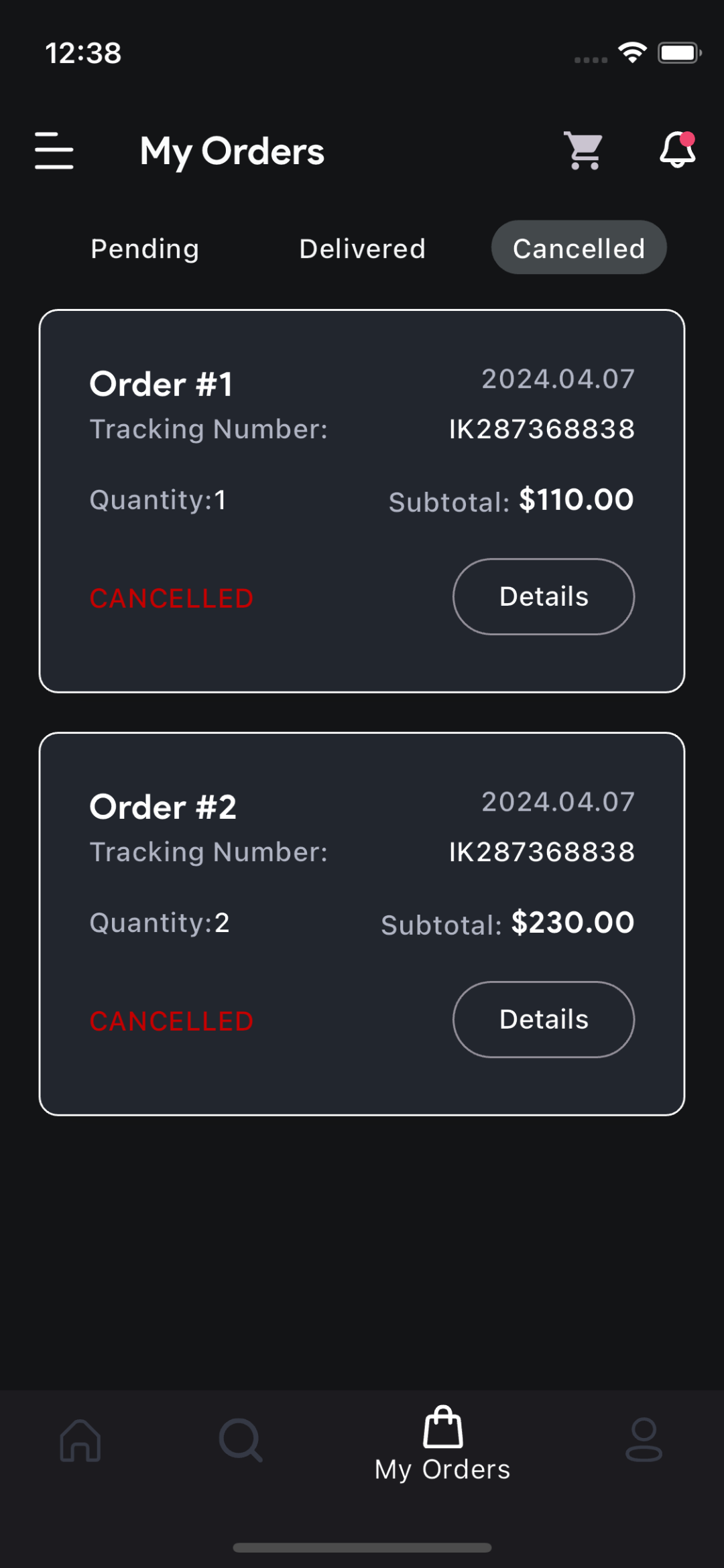This screenshot has height=1568, width=724.
Task: Go to the Home tab
Action: 80,1440
